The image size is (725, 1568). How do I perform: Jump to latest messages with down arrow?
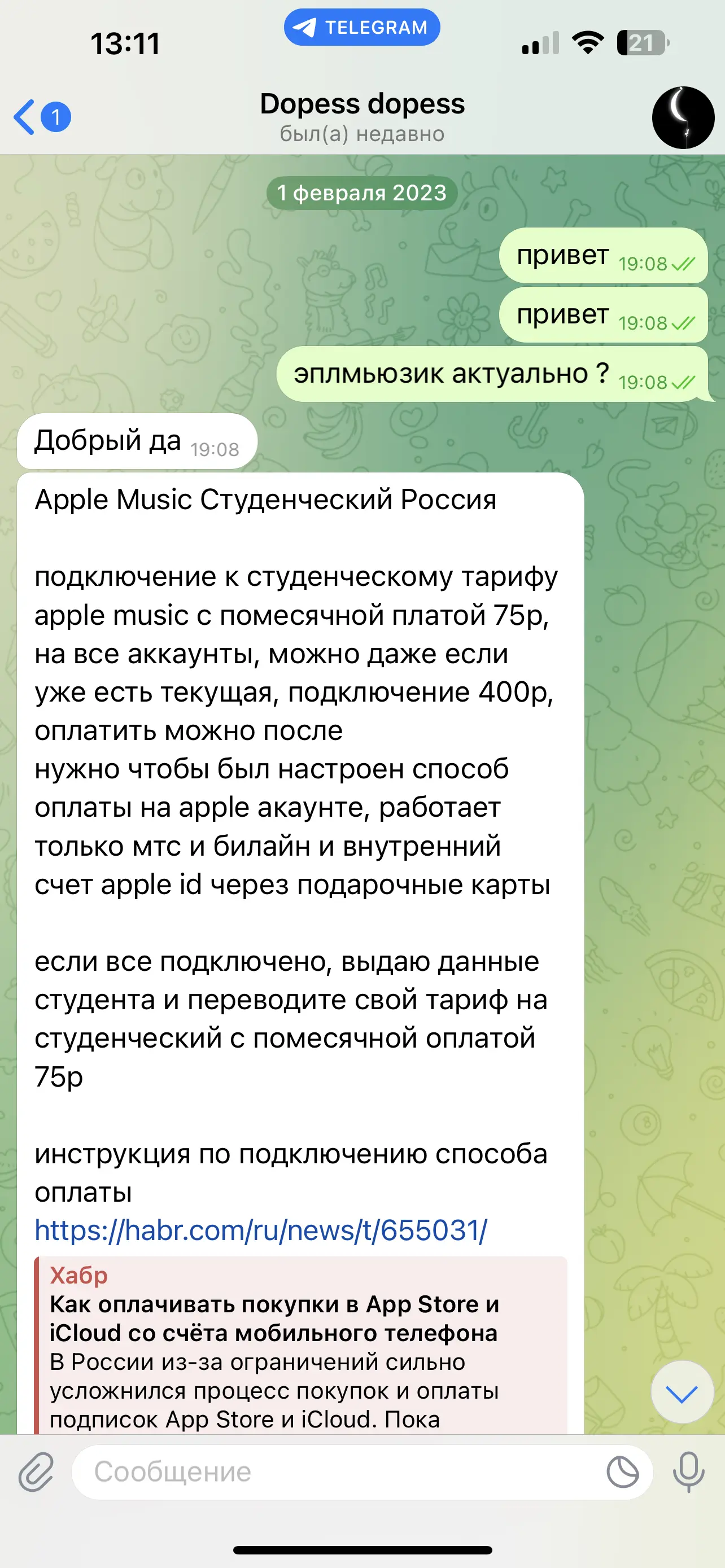pyautogui.click(x=682, y=1392)
